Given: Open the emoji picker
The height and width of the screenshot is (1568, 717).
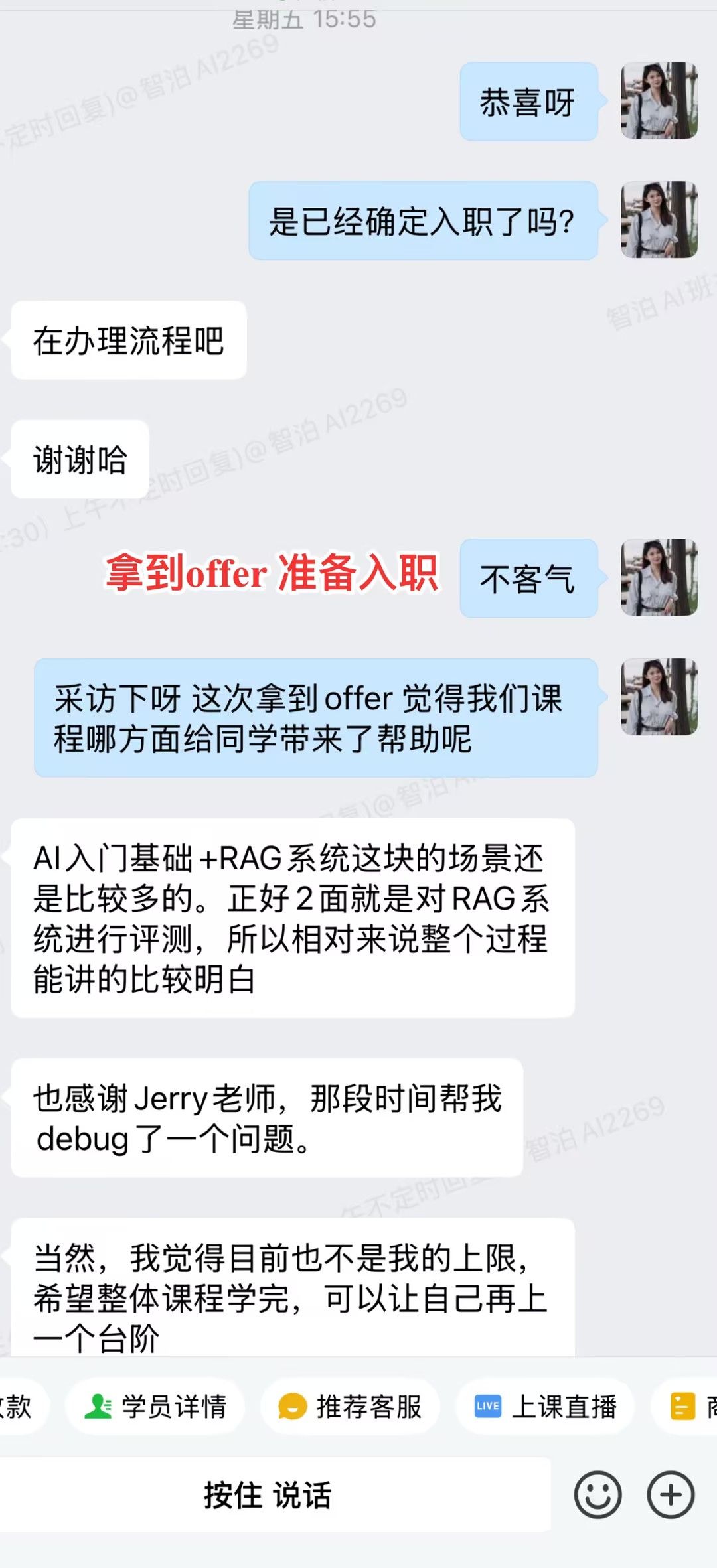Looking at the screenshot, I should coord(597,1496).
